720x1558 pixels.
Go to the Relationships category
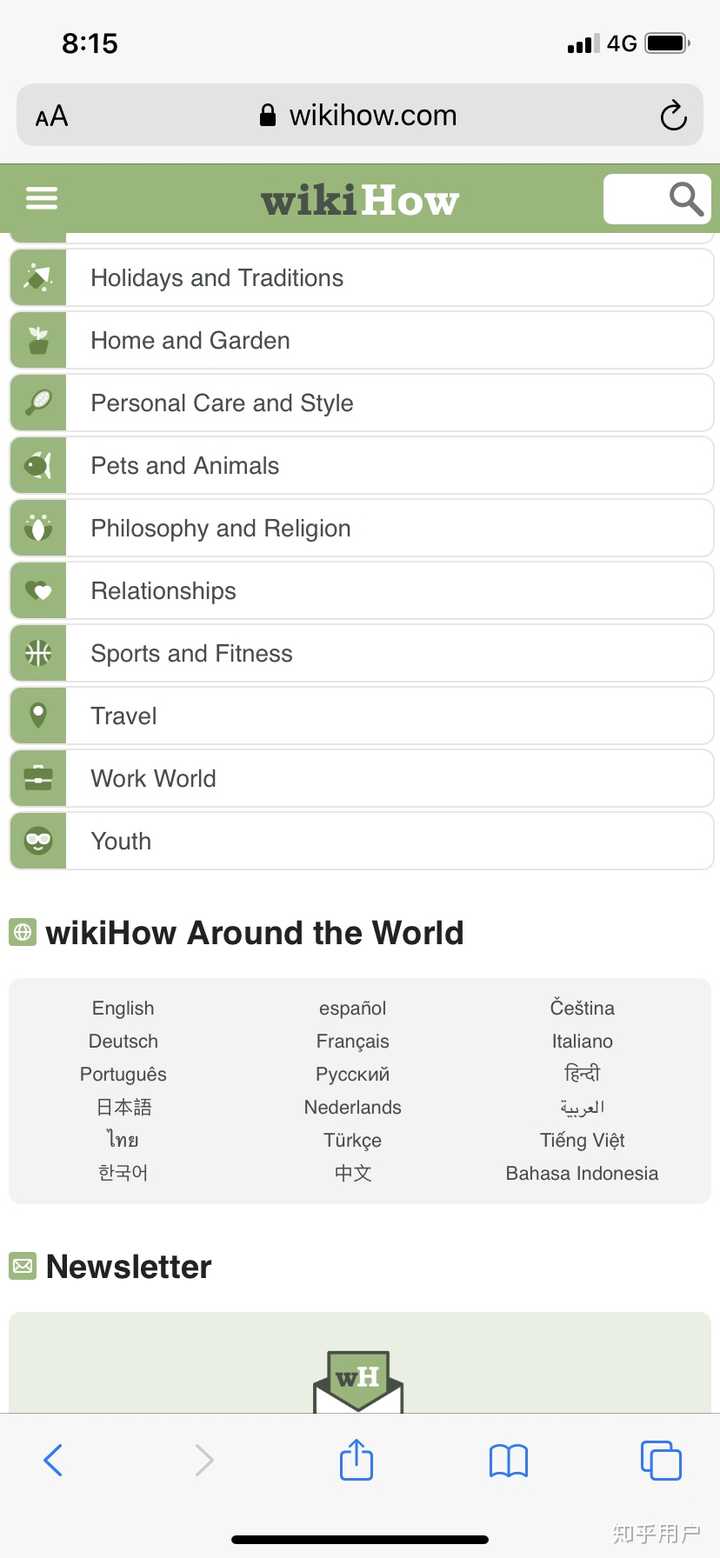point(362,591)
